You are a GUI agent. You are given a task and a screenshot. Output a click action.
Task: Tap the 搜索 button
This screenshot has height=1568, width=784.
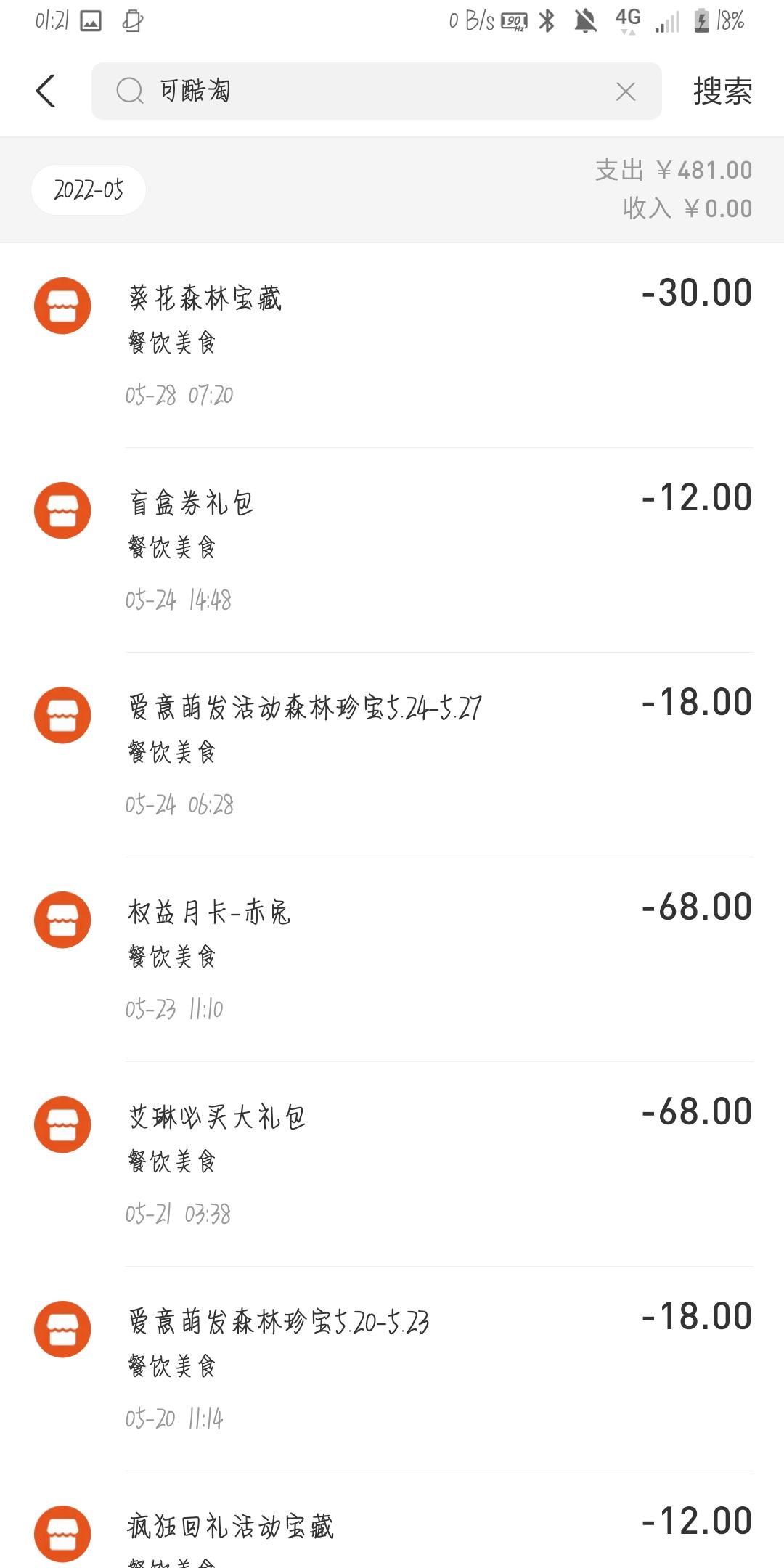(x=722, y=91)
